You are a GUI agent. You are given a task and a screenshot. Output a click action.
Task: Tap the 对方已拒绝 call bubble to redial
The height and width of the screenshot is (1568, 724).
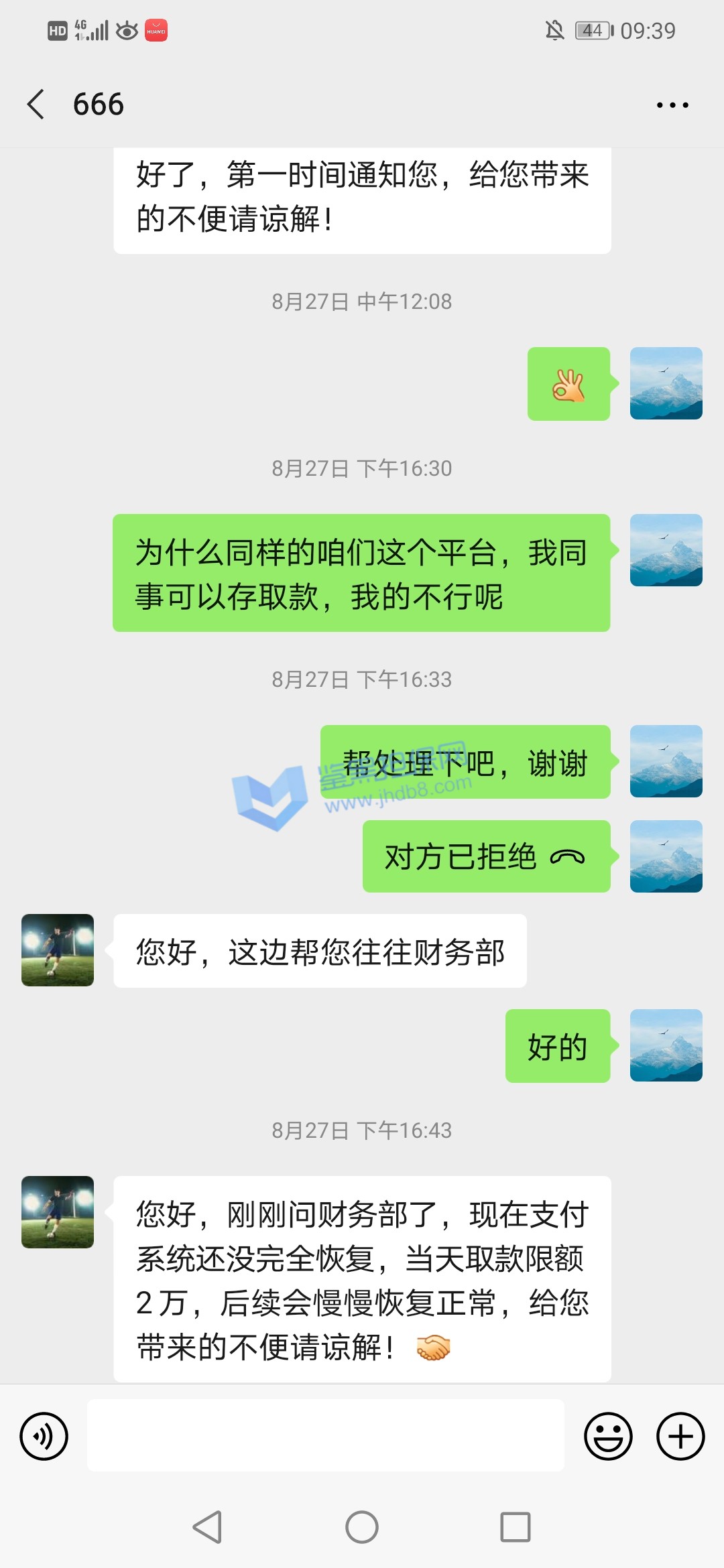tap(486, 856)
